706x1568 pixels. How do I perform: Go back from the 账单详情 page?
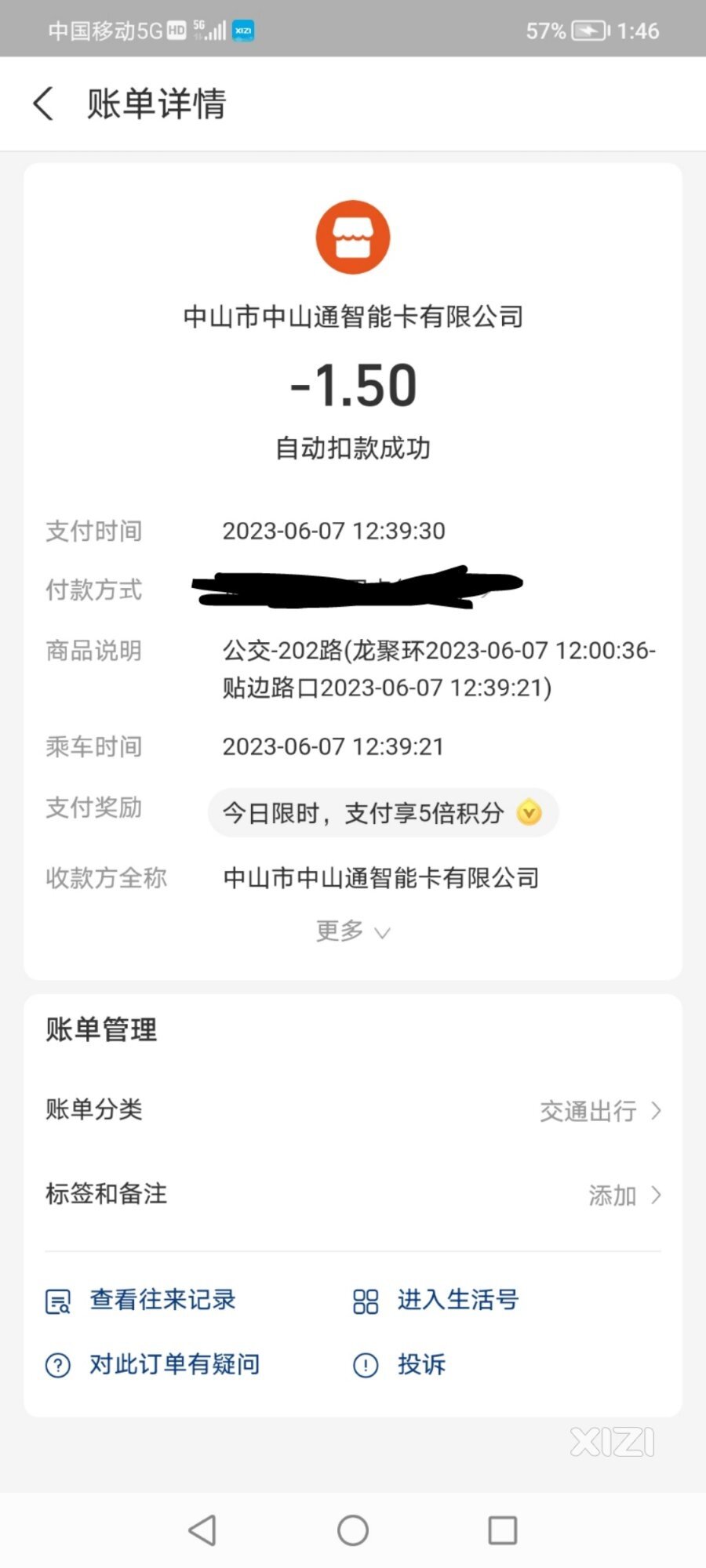pos(44,103)
